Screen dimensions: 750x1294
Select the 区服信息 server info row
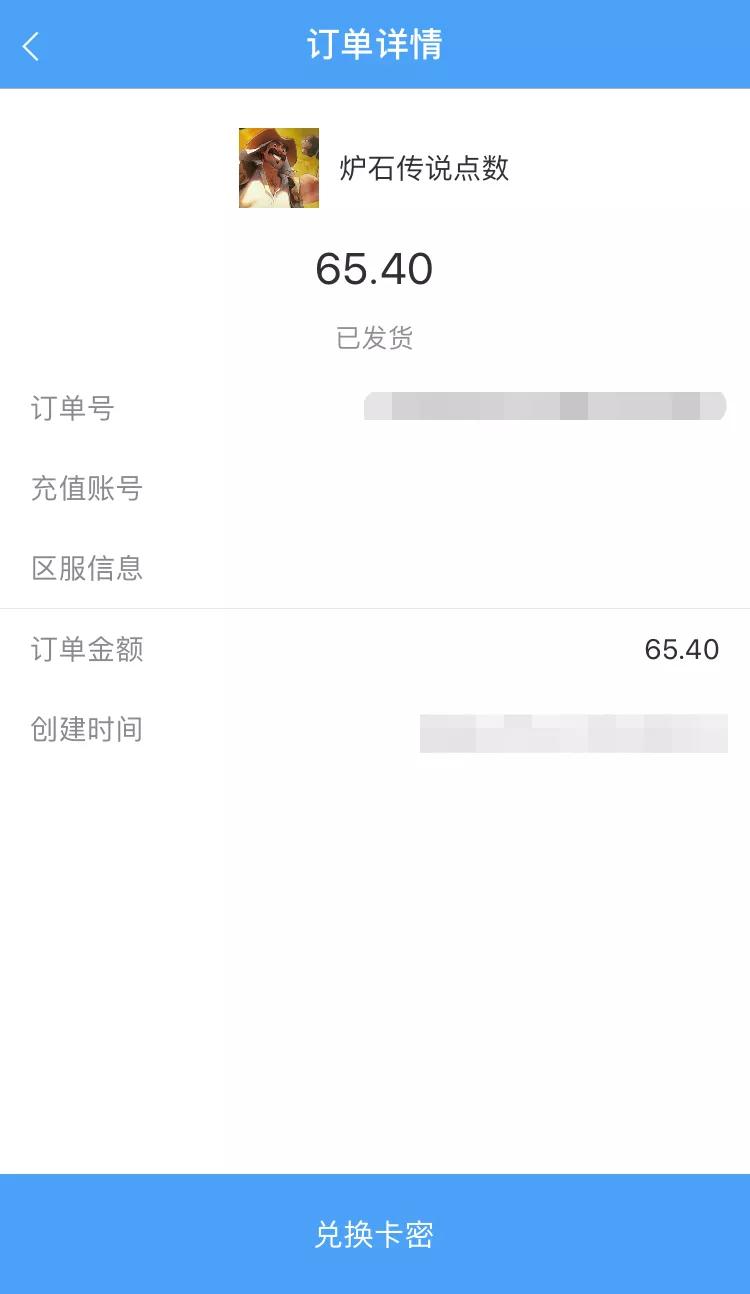[85, 568]
